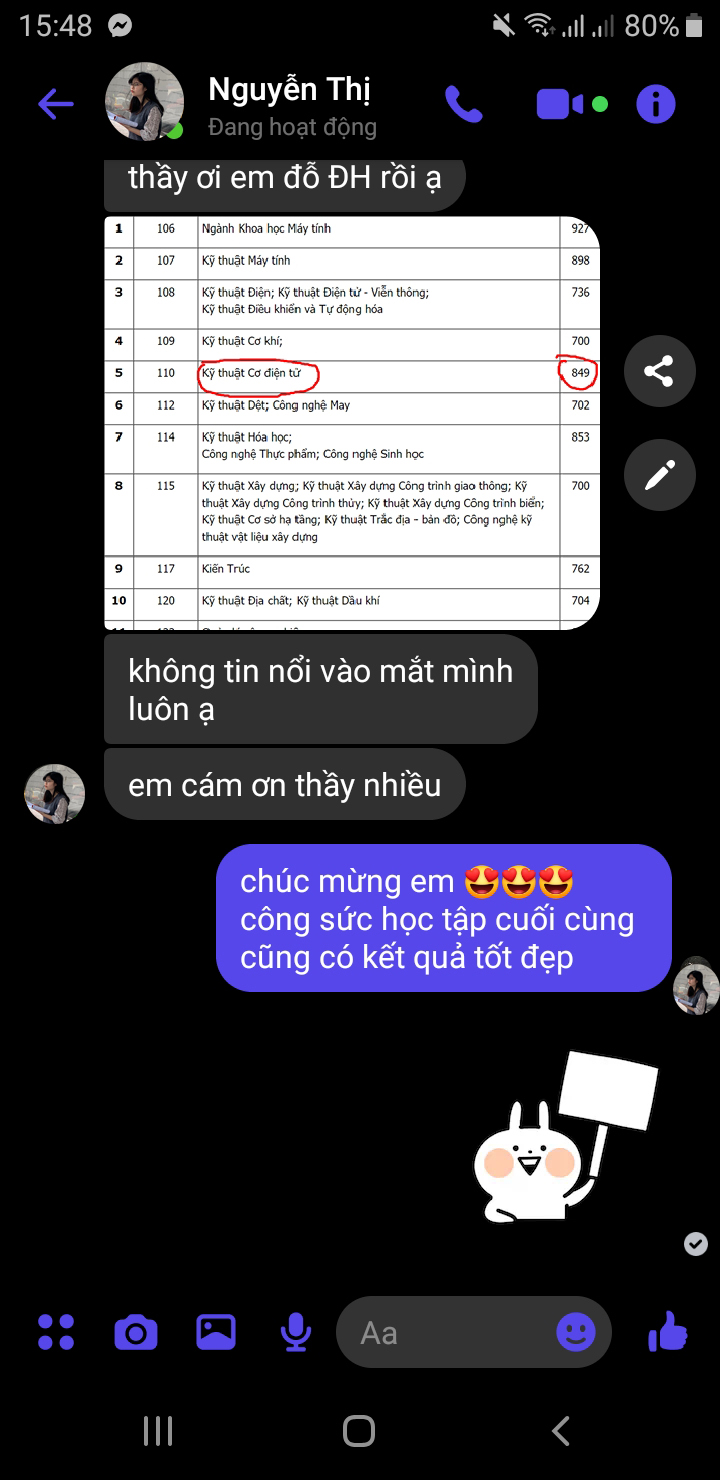Open more actions four-dot menu

click(x=56, y=1332)
